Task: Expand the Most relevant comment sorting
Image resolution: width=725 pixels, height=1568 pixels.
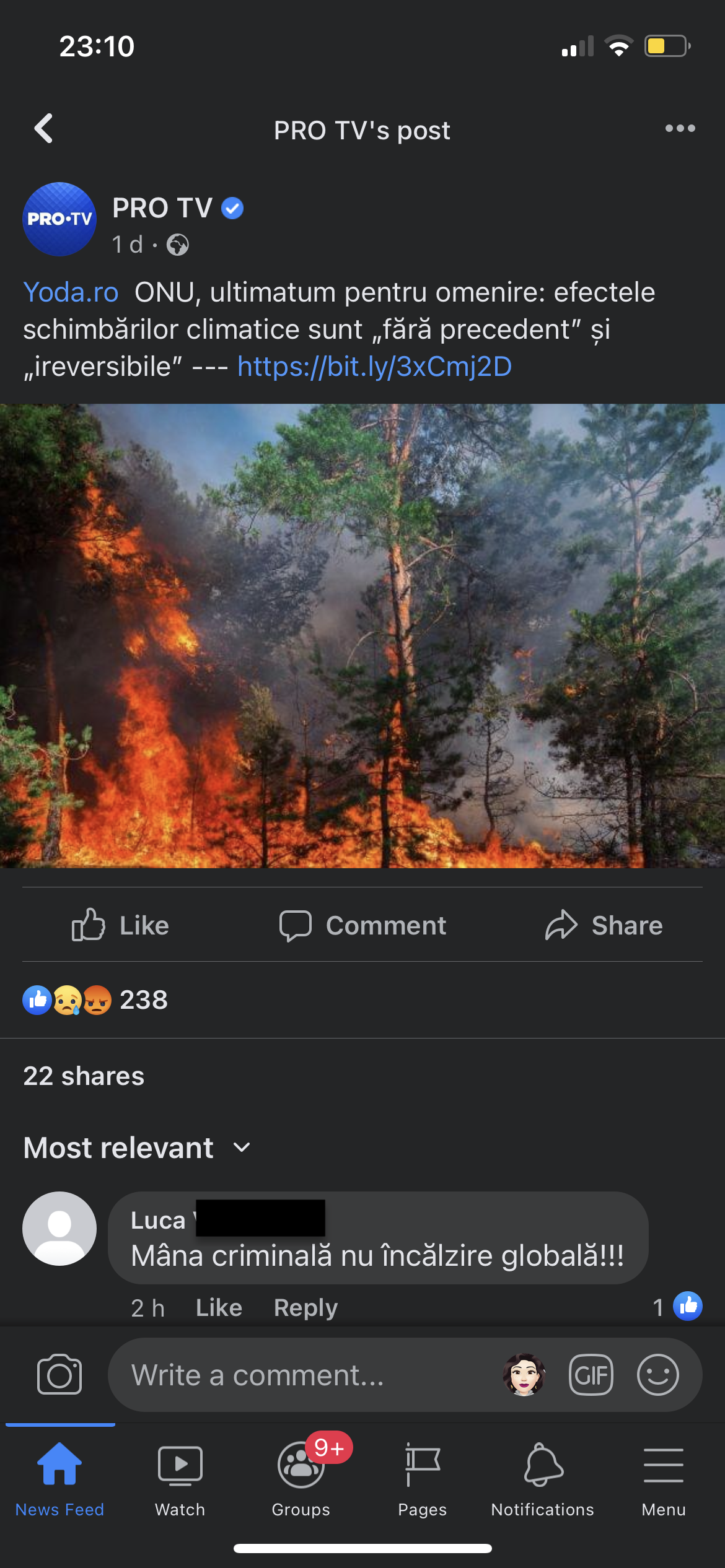Action: [136, 1148]
